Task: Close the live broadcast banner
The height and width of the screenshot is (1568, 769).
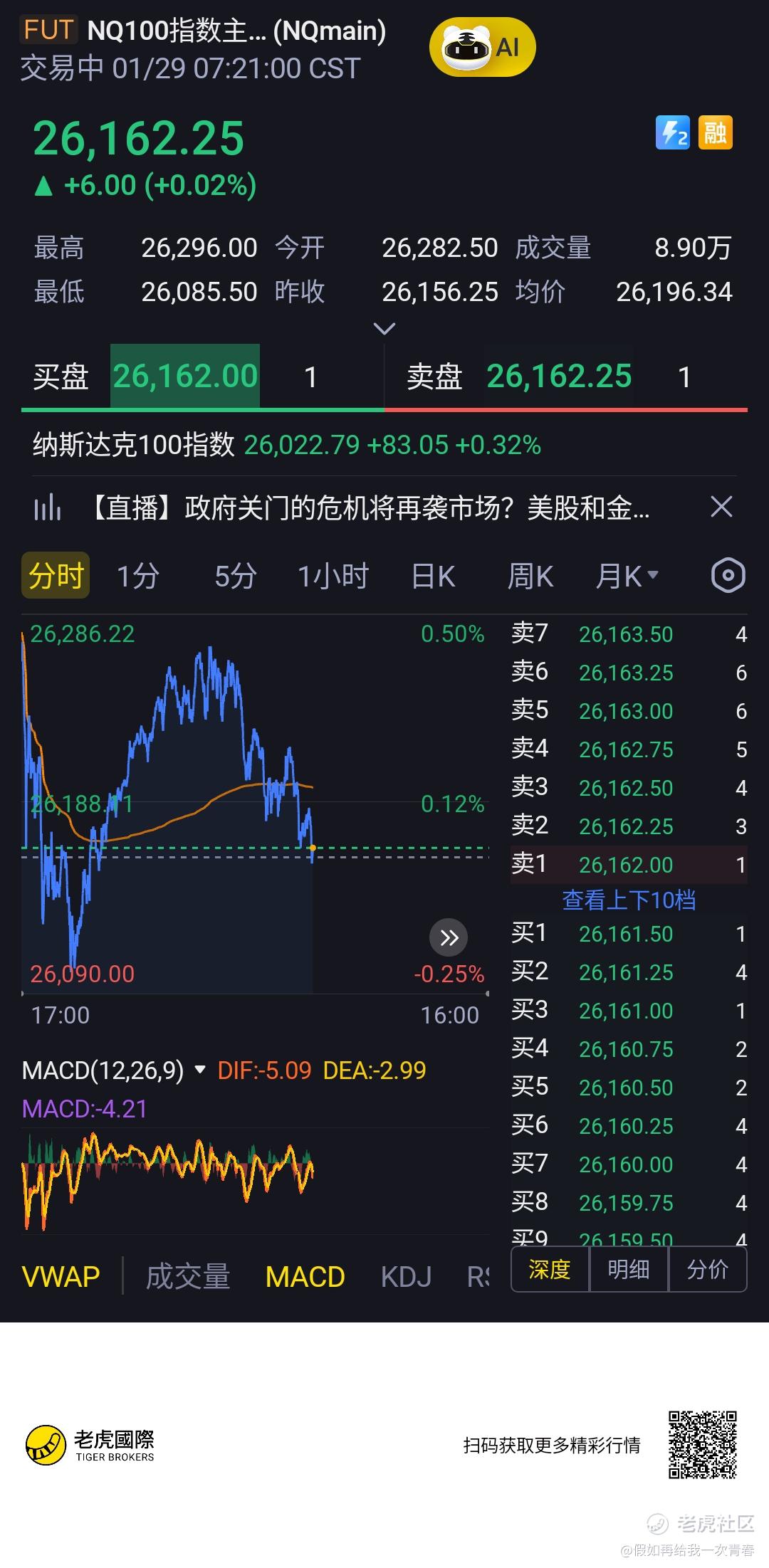Action: coord(721,507)
